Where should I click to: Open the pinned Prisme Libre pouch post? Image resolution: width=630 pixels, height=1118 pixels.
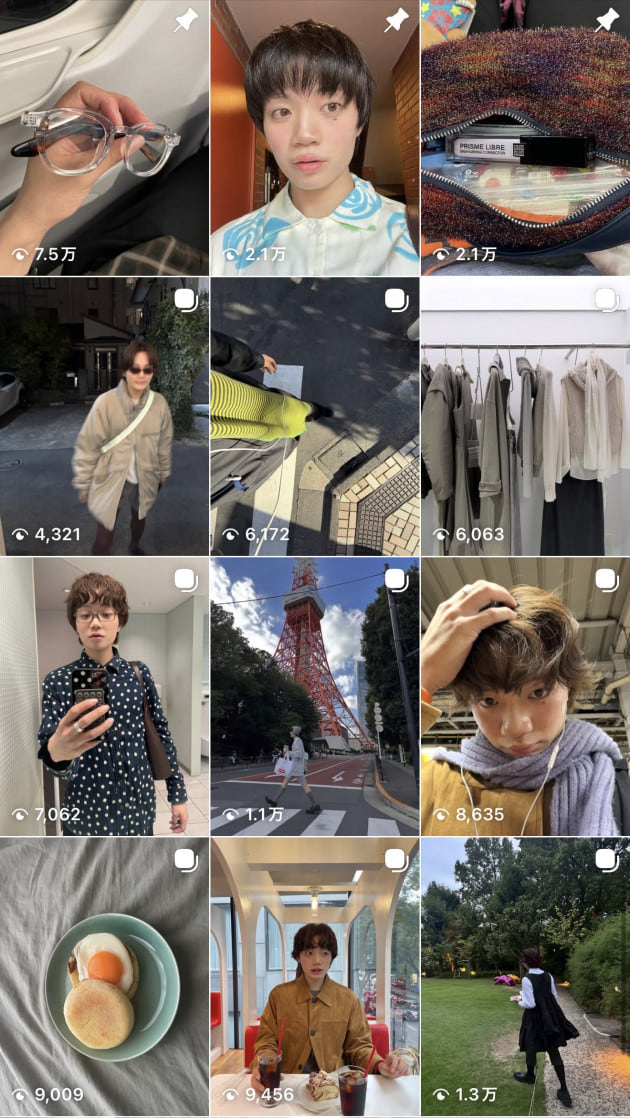526,137
